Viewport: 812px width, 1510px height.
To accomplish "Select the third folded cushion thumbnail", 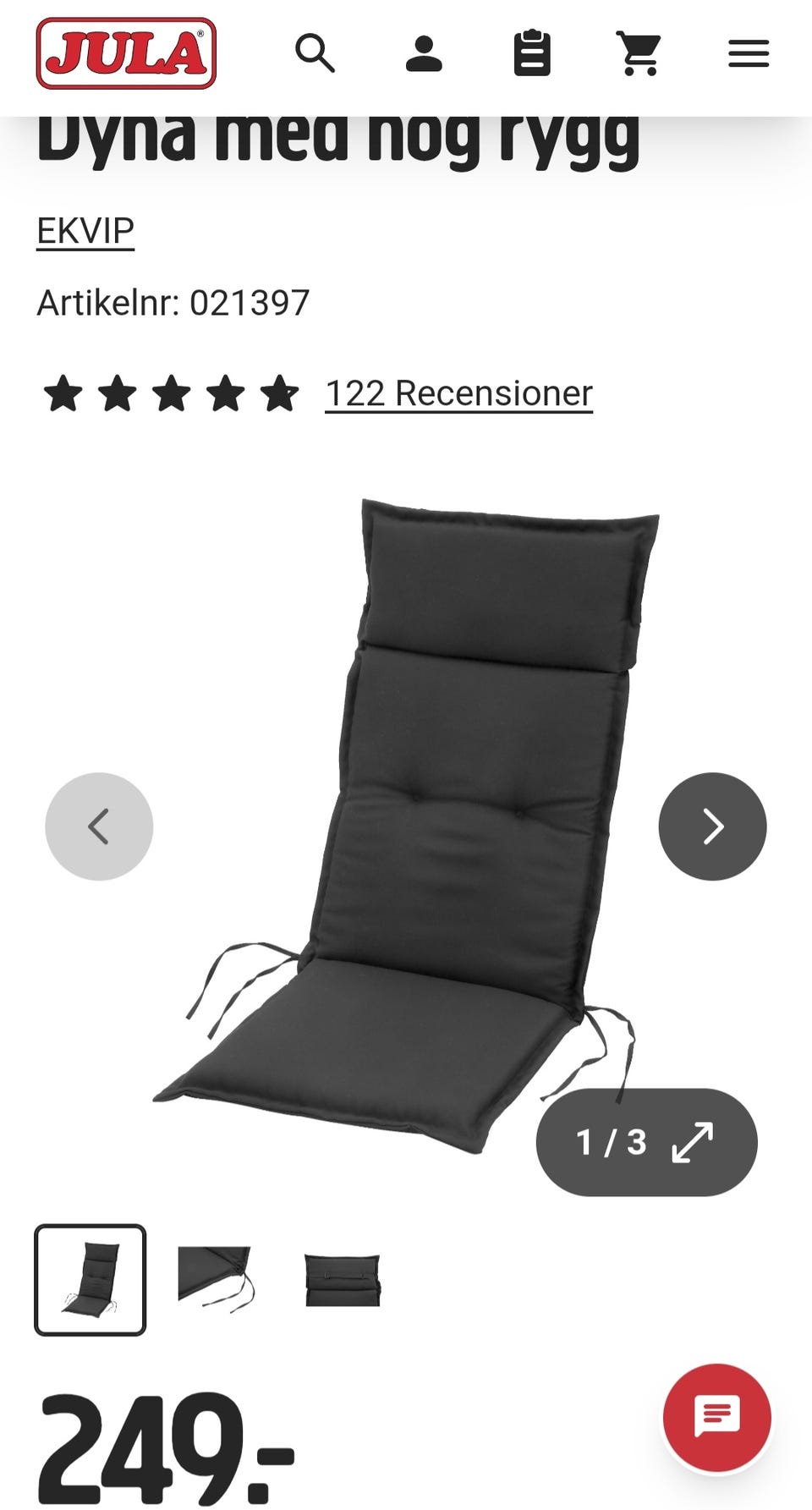I will 343,1281.
